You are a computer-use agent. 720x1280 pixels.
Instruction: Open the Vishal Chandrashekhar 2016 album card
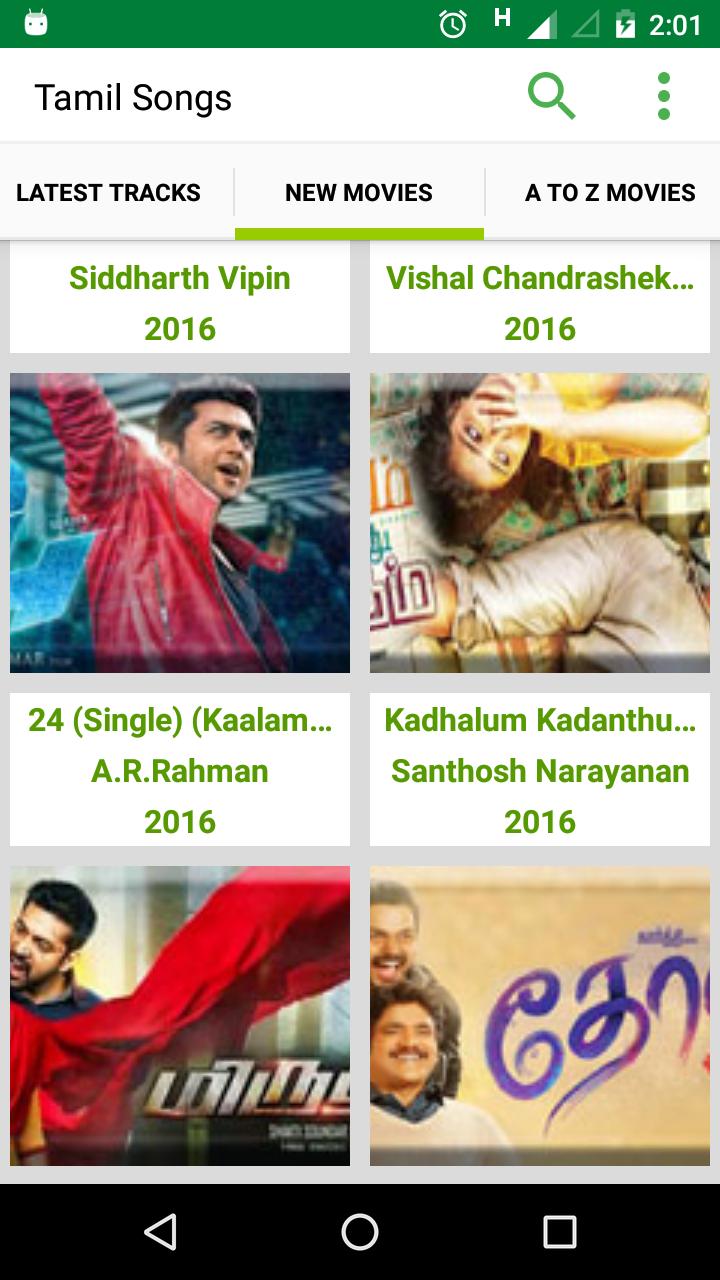(x=540, y=300)
